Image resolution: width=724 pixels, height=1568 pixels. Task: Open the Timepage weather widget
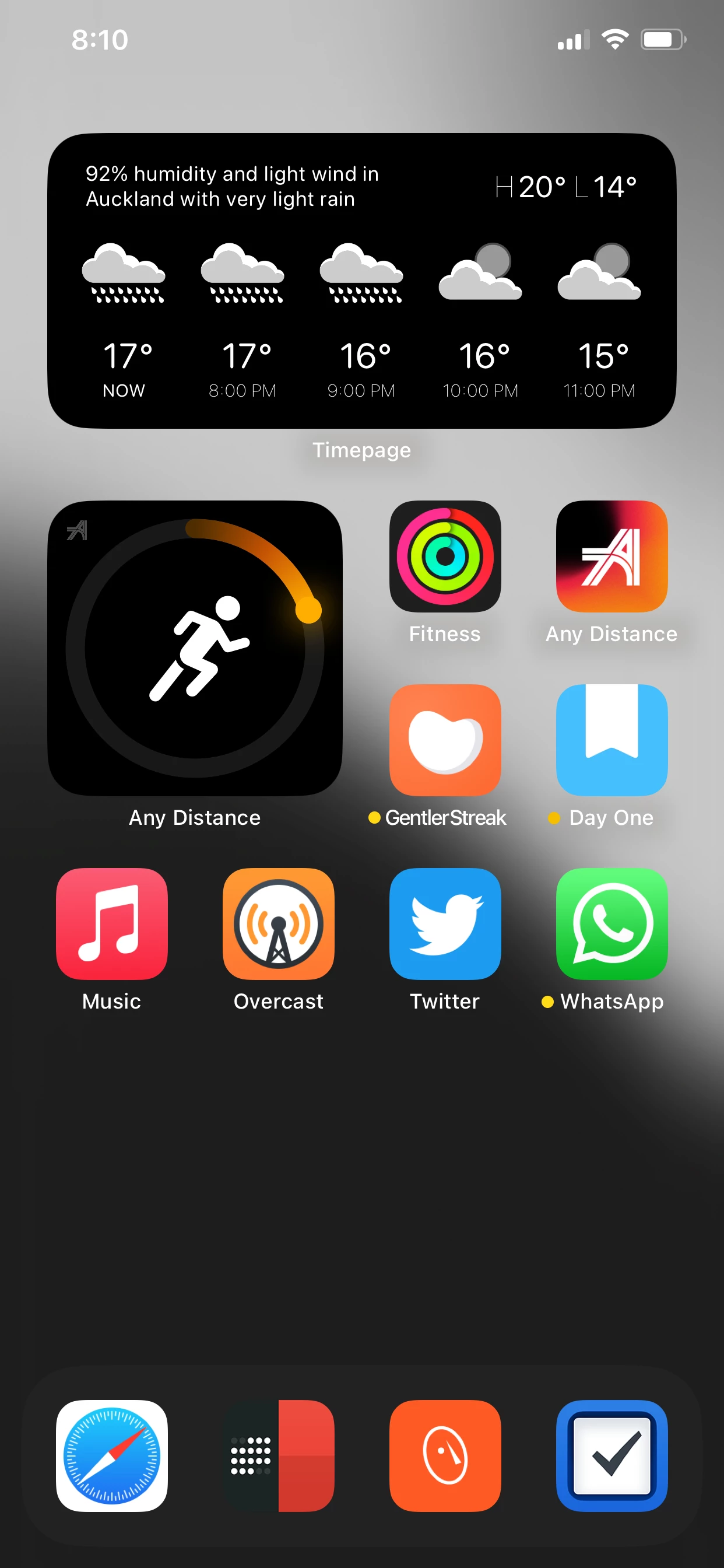pos(362,281)
